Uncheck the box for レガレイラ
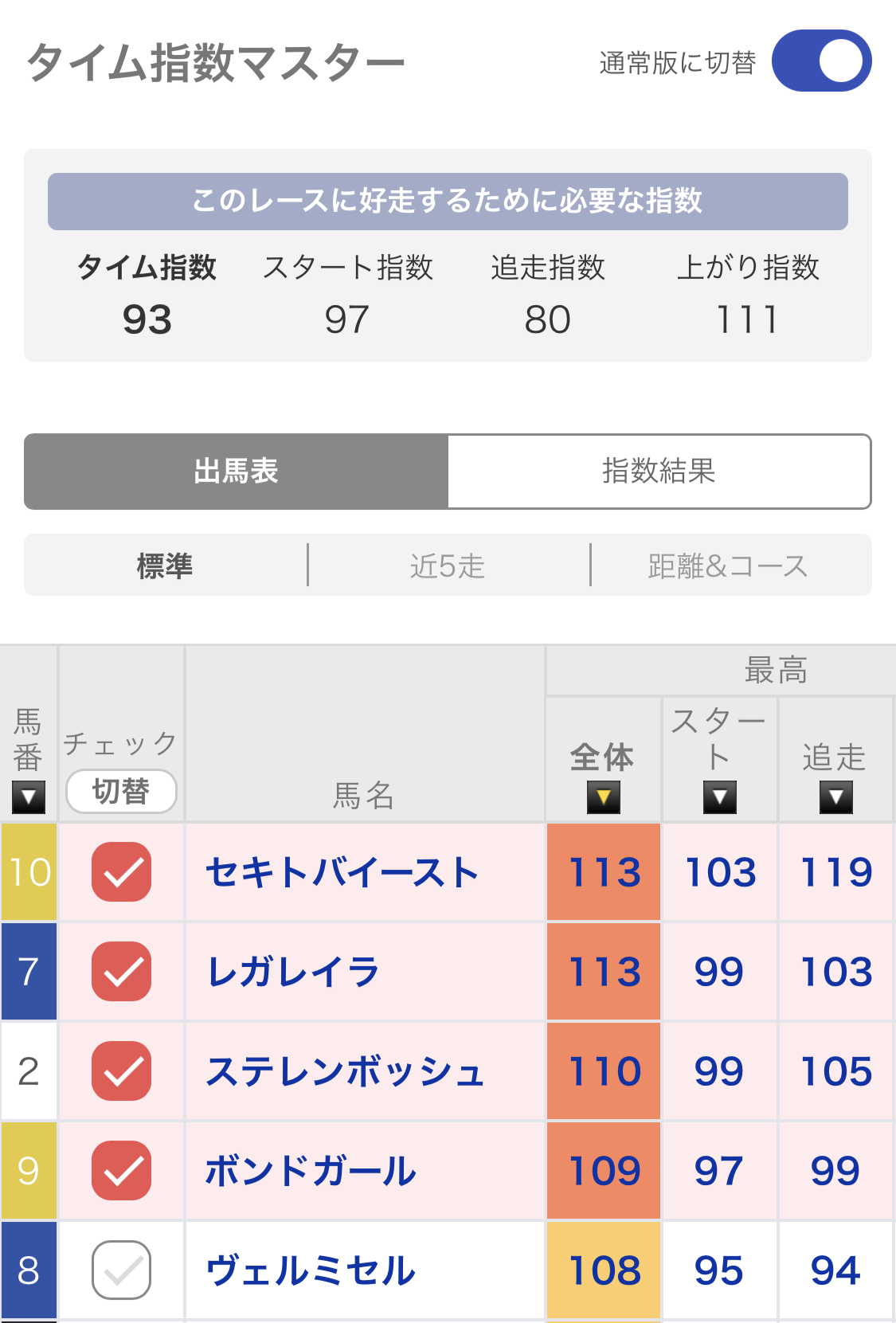Screen dimensions: 896x1323 (121, 972)
